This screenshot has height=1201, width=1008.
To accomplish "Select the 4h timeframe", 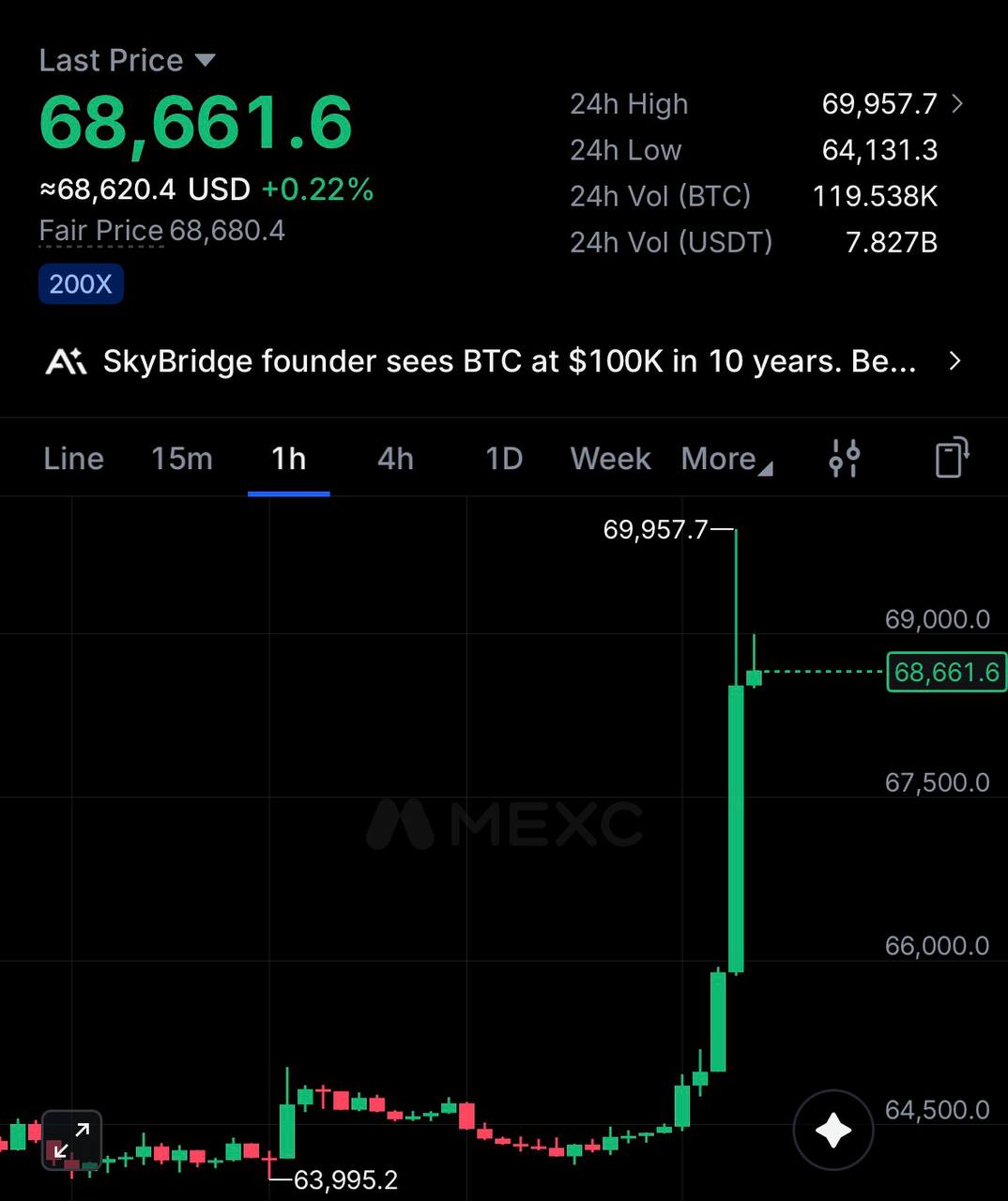I will [x=395, y=459].
